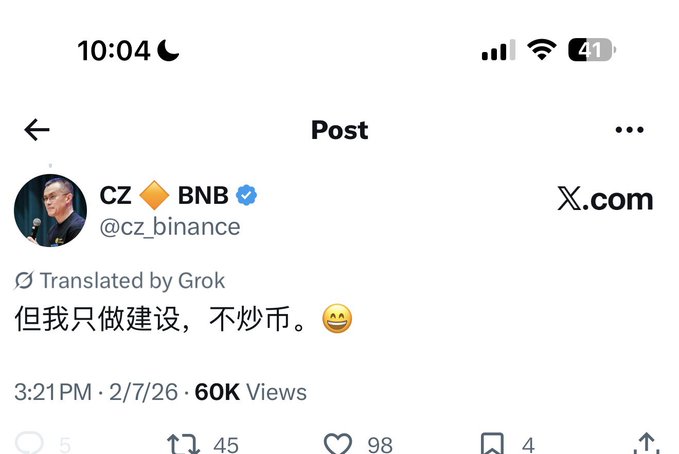The image size is (679, 454).
Task: Go back from the Post screen
Action: click(x=37, y=130)
